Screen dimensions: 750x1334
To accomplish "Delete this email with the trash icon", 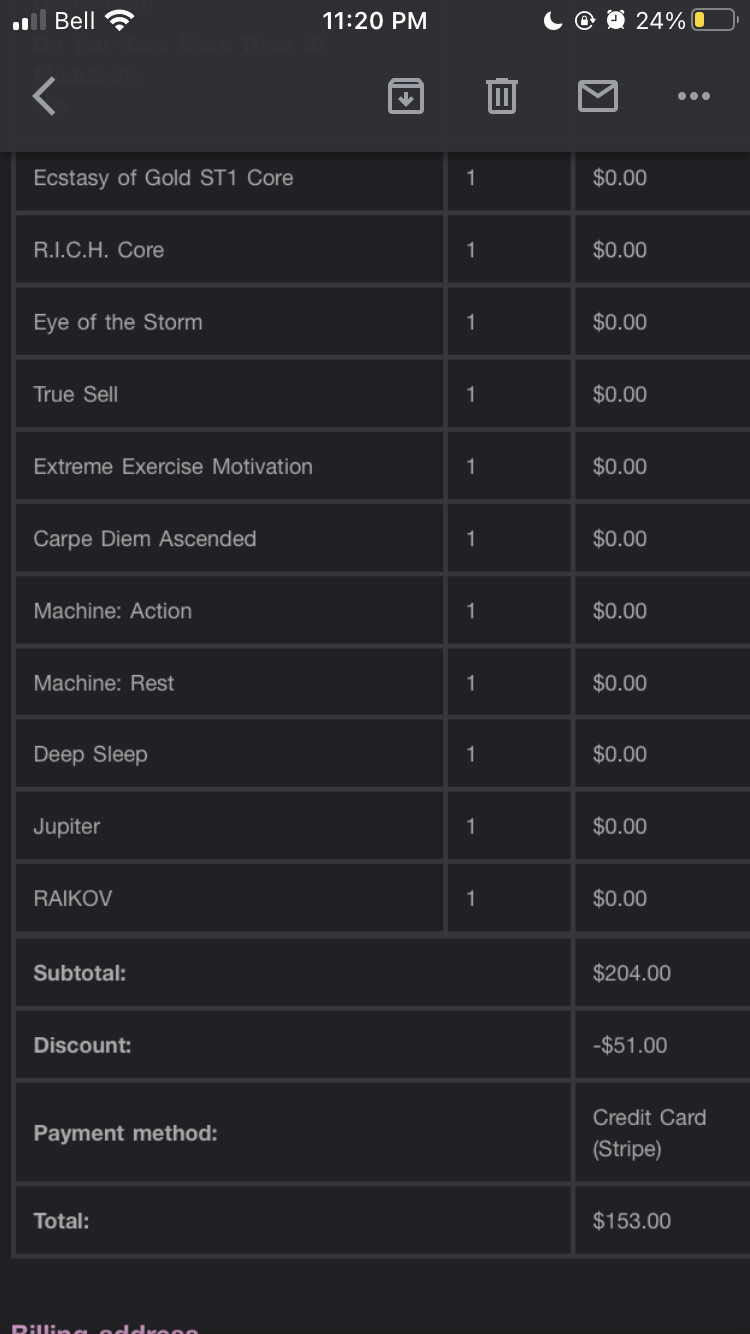I will tap(501, 96).
